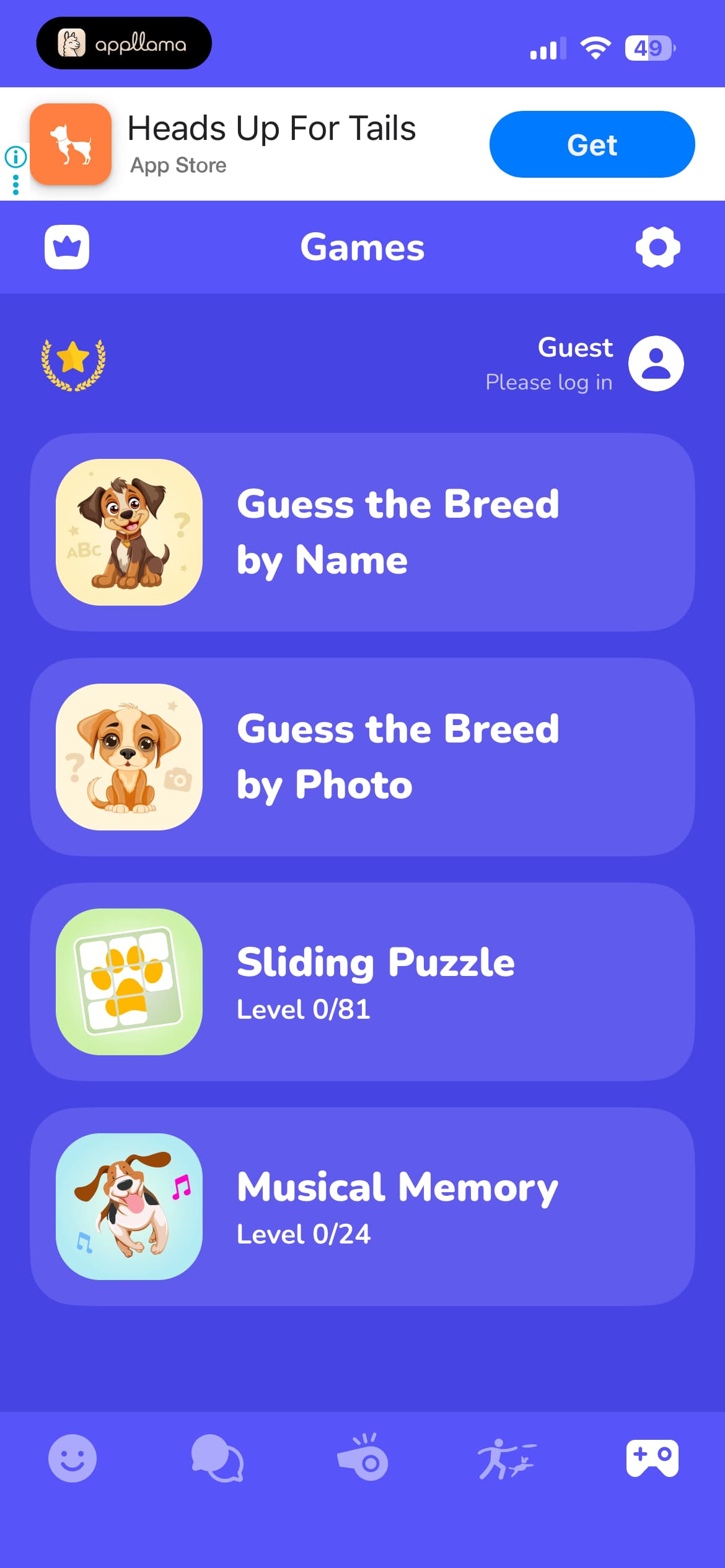Start Guess the Breed by Photo game
The height and width of the screenshot is (1568, 725).
[x=362, y=757]
